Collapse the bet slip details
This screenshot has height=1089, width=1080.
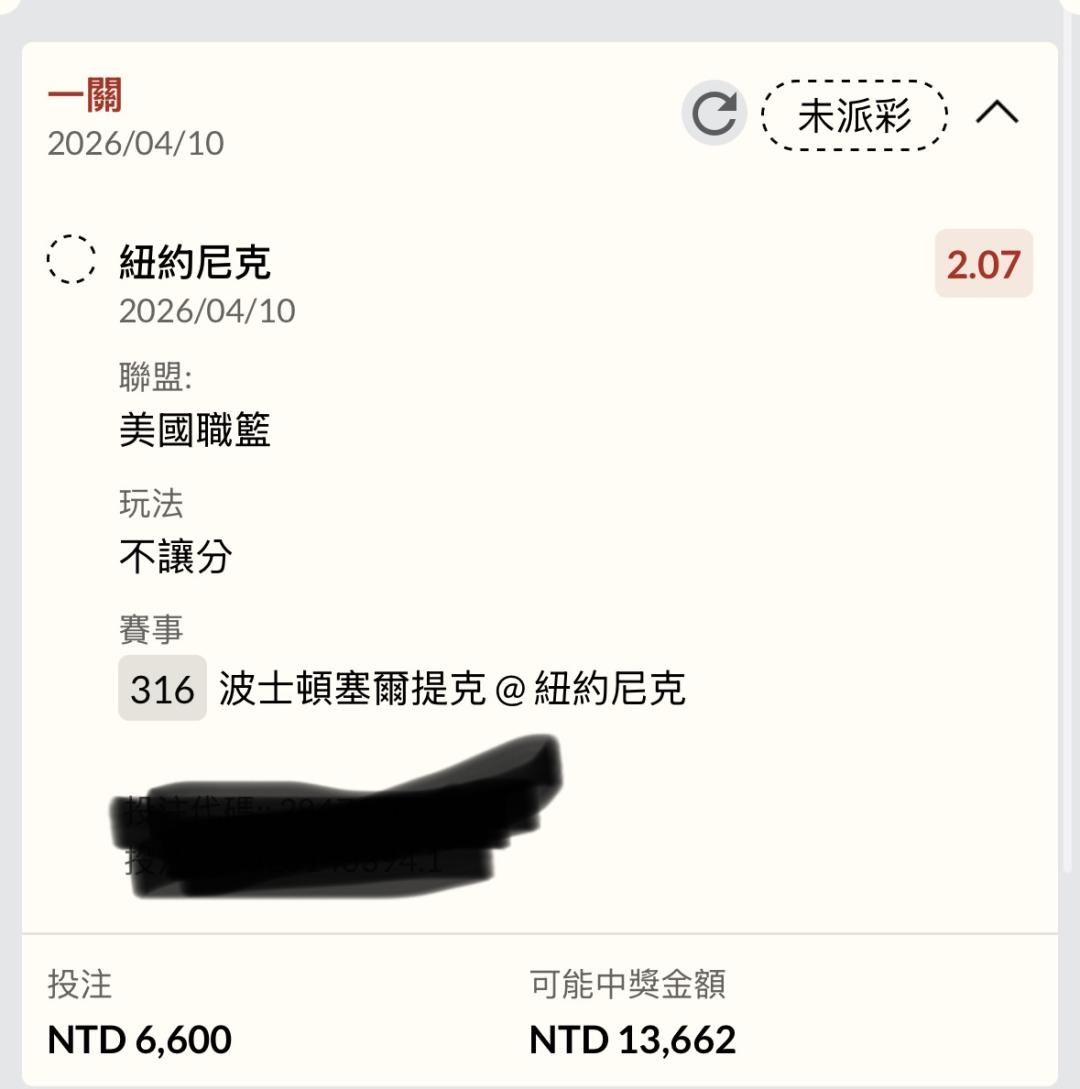[997, 112]
